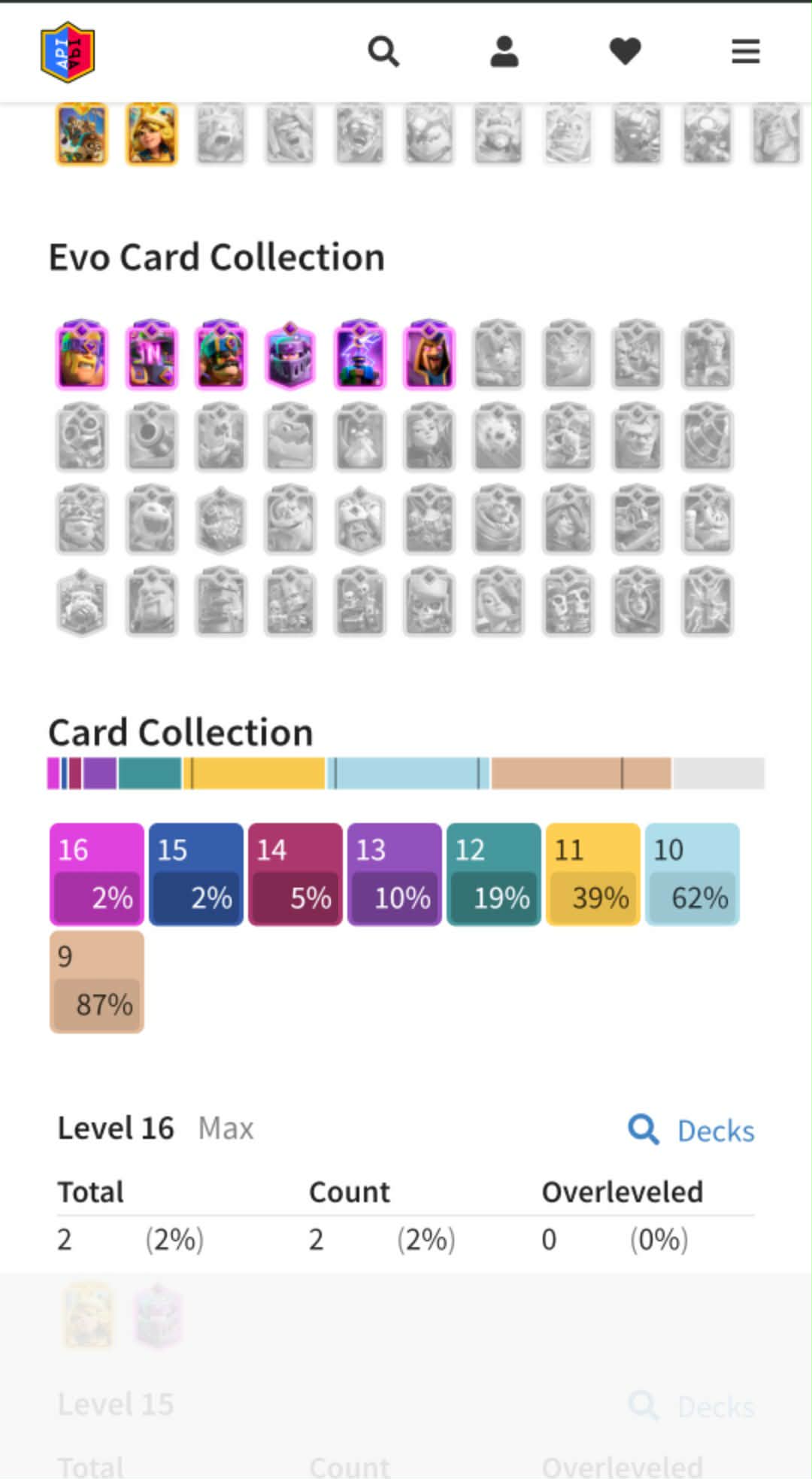Open the evo Wizard card
The height and width of the screenshot is (1479, 812).
[429, 354]
